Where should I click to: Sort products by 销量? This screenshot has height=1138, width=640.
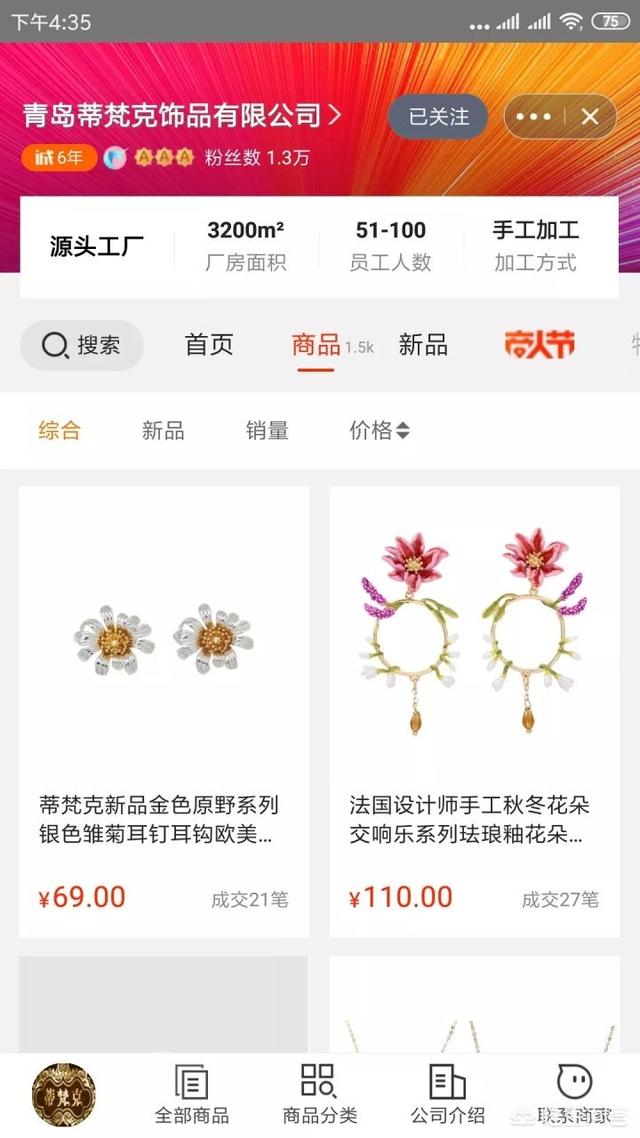pos(267,431)
